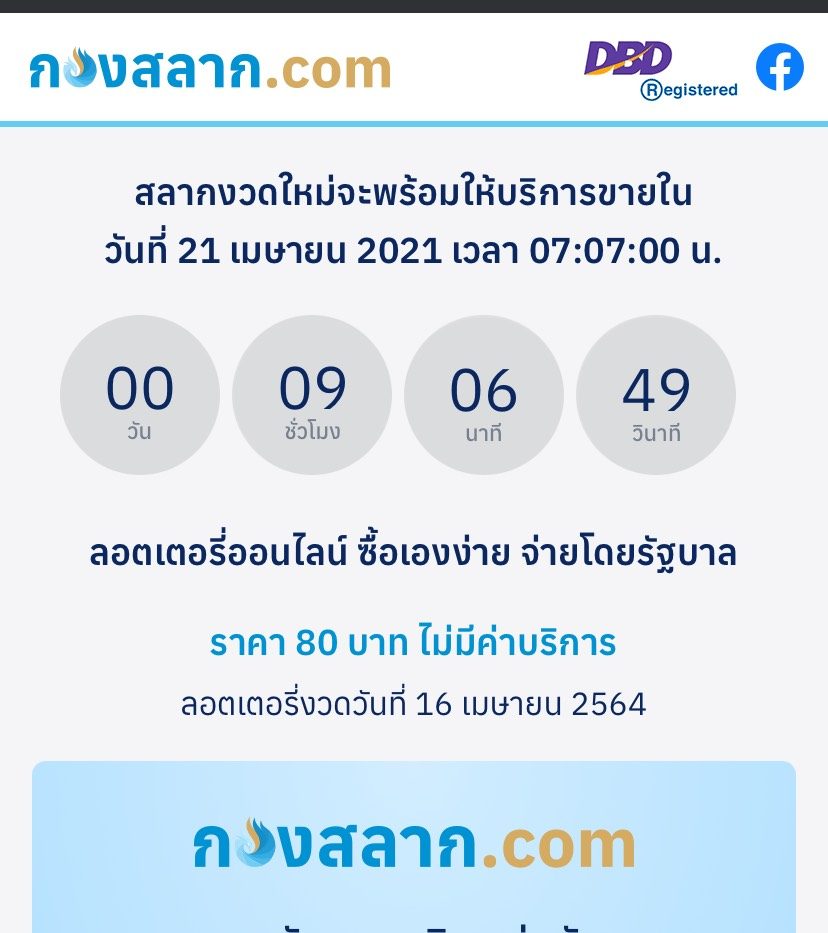The height and width of the screenshot is (933, 828).
Task: Open the DBD Registered badge
Action: [660, 70]
